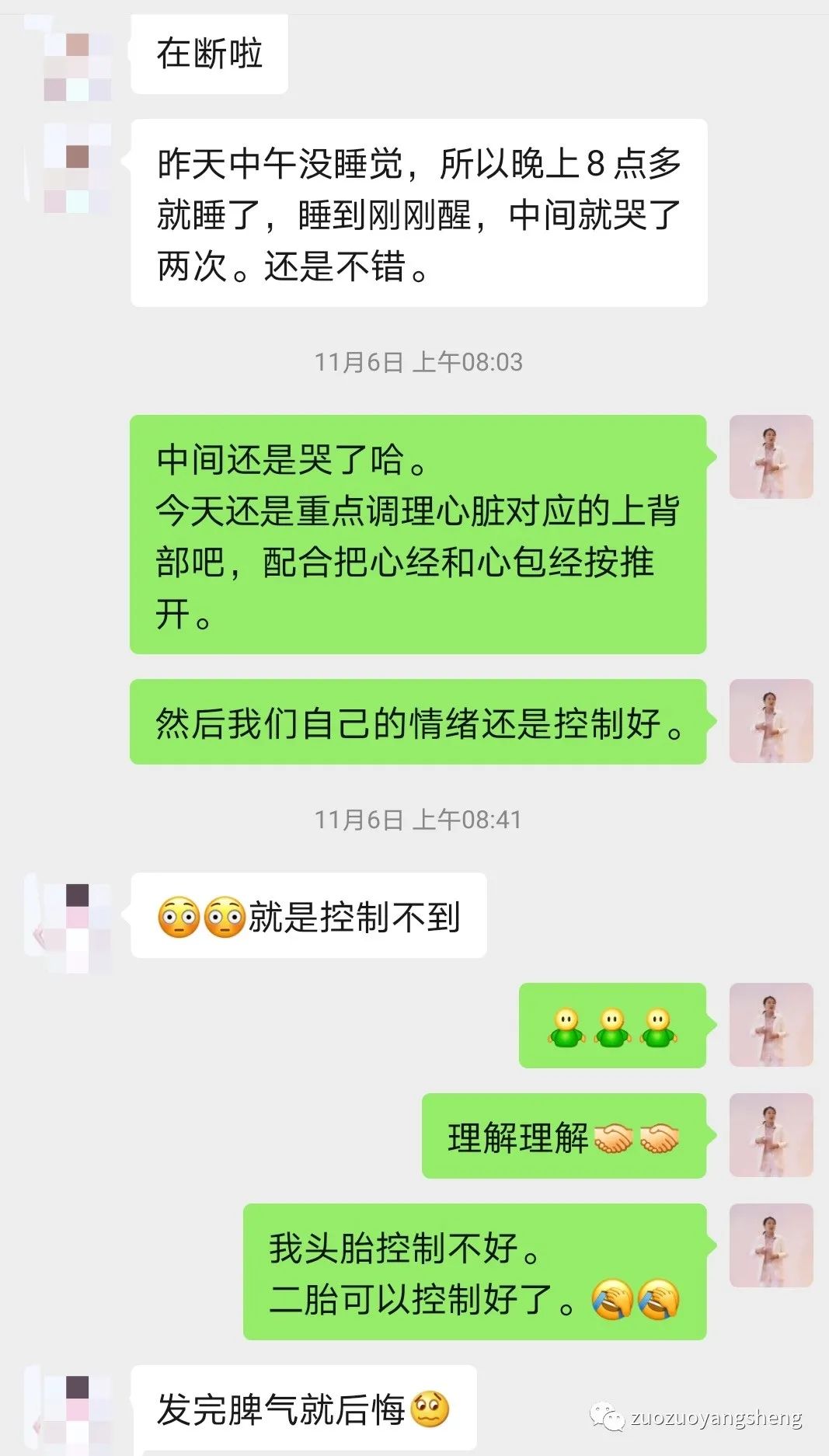This screenshot has width=829, height=1456.
Task: Select the third bowing person emoji in the row
Action: coord(657,1029)
